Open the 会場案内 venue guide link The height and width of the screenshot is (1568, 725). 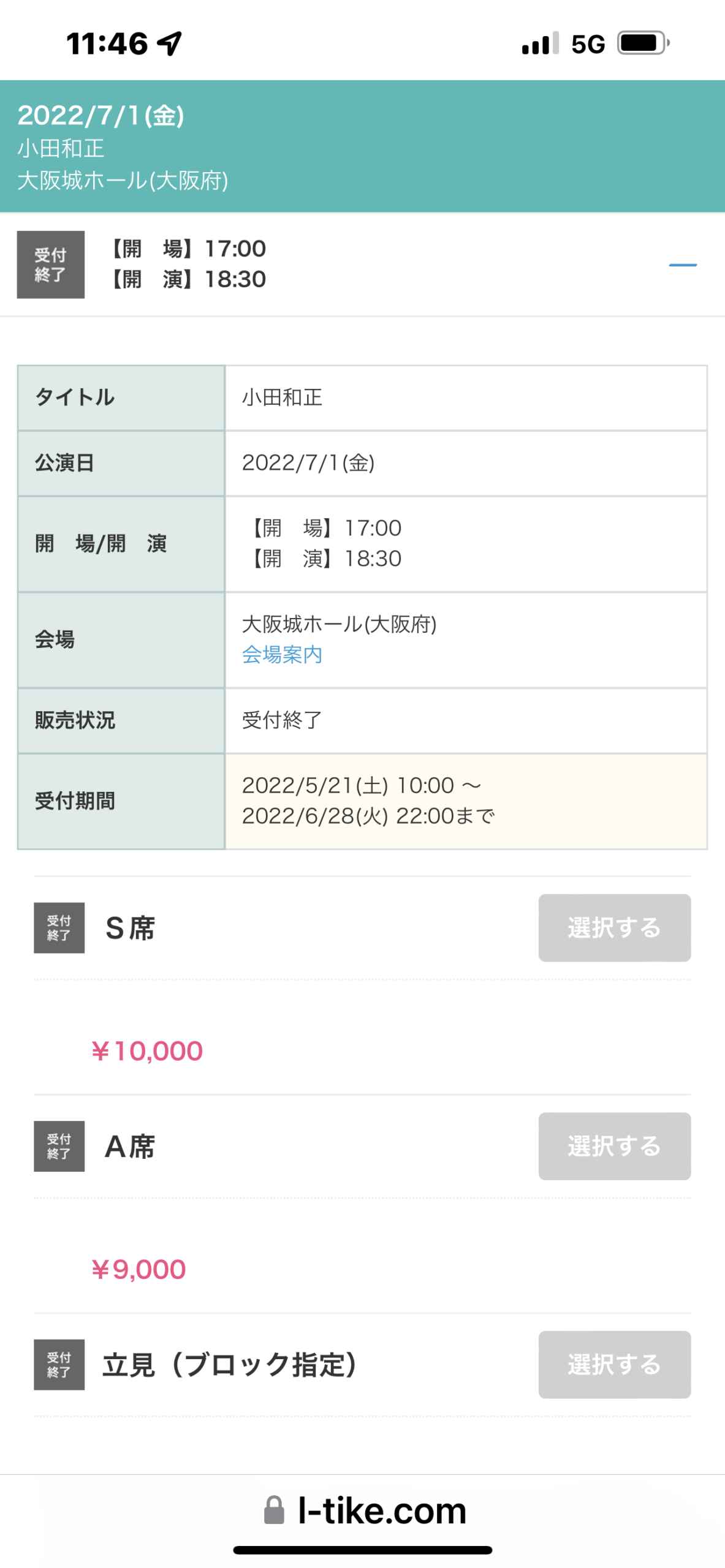pos(282,654)
